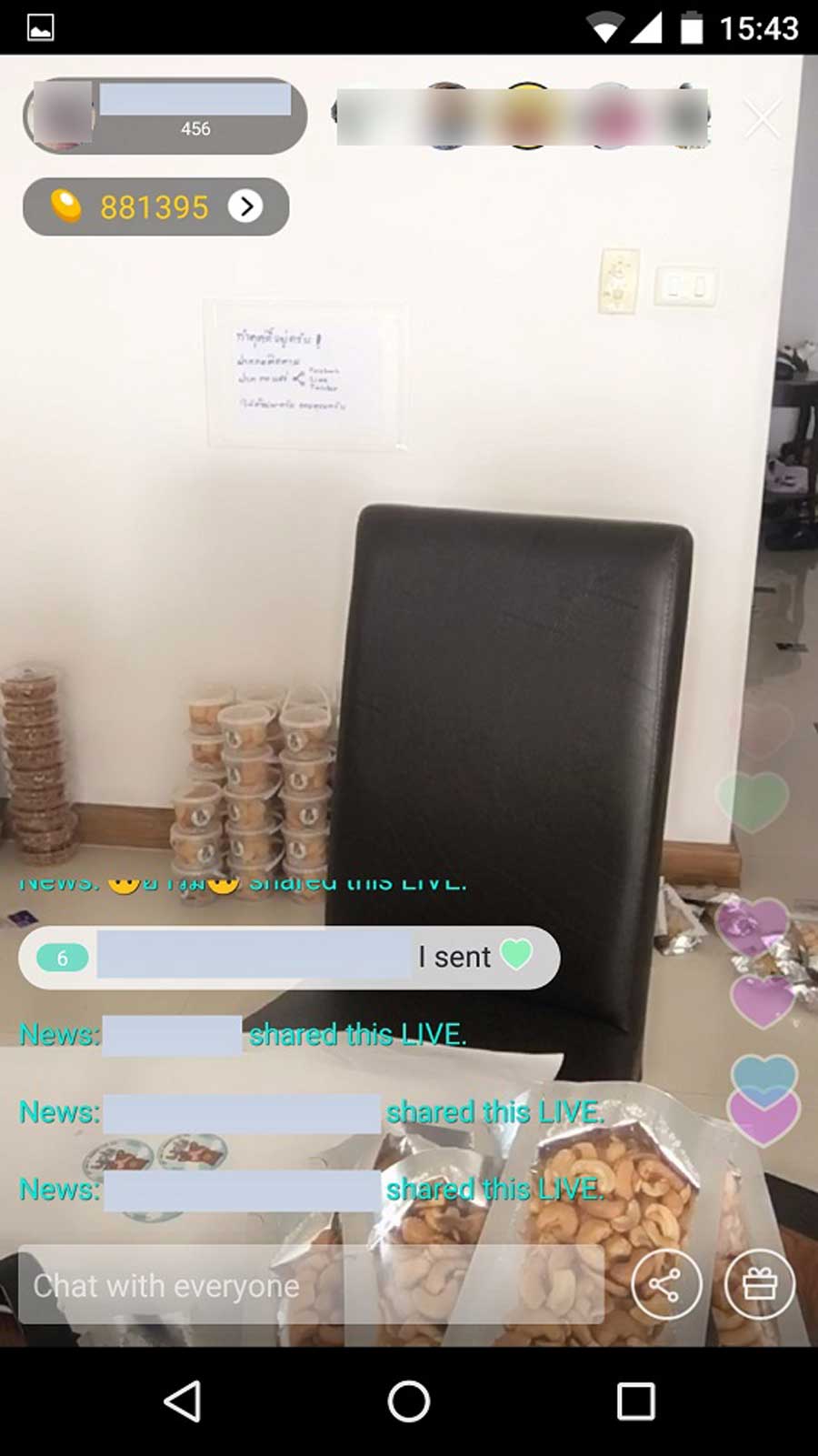Open the broadcaster profile with 456 viewers
This screenshot has height=1456, width=818.
pos(164,116)
